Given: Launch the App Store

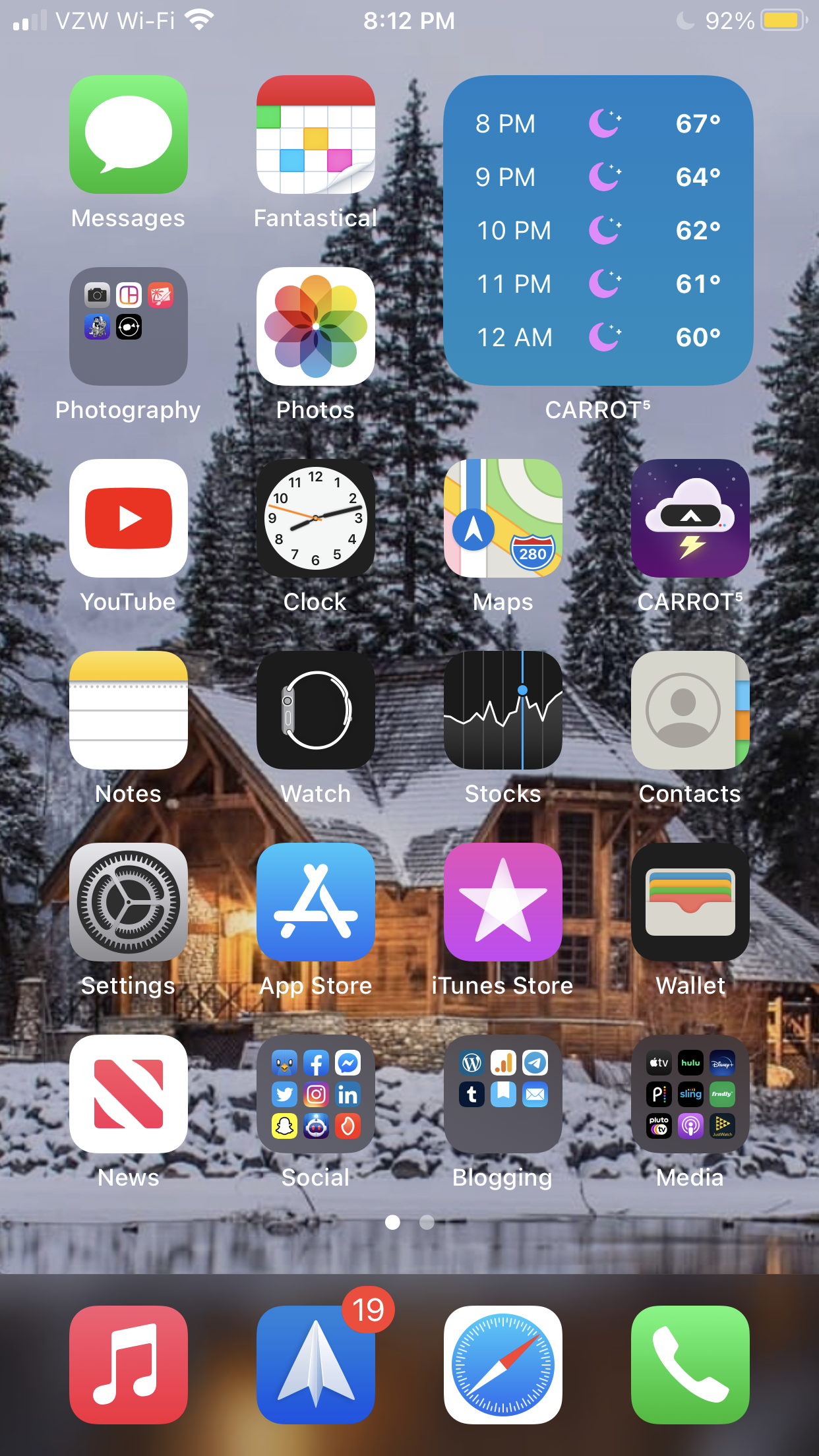Looking at the screenshot, I should pyautogui.click(x=316, y=902).
